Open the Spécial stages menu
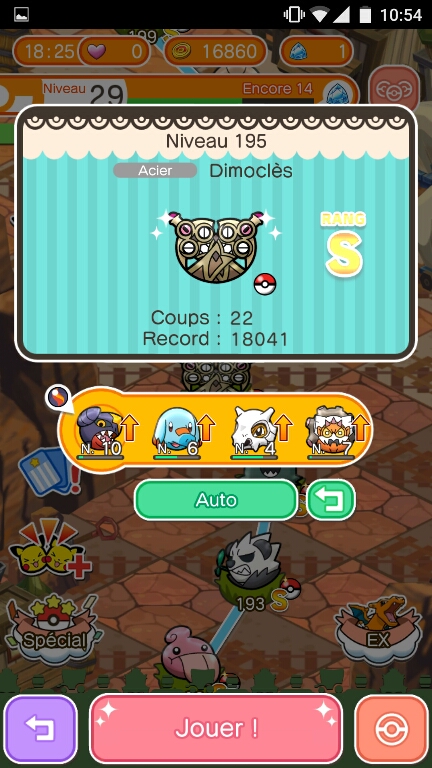 pyautogui.click(x=52, y=631)
